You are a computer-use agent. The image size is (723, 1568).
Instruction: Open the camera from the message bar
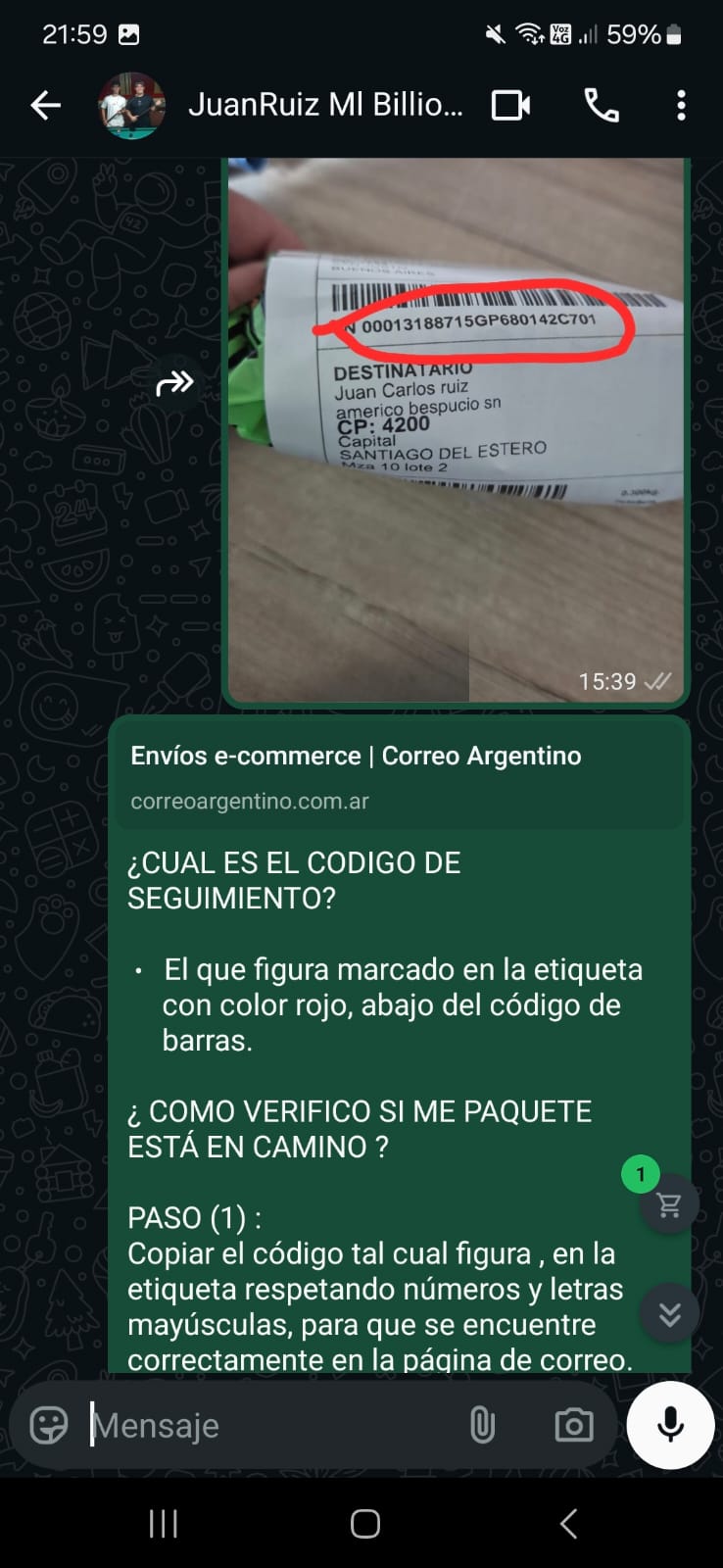pos(573,1425)
